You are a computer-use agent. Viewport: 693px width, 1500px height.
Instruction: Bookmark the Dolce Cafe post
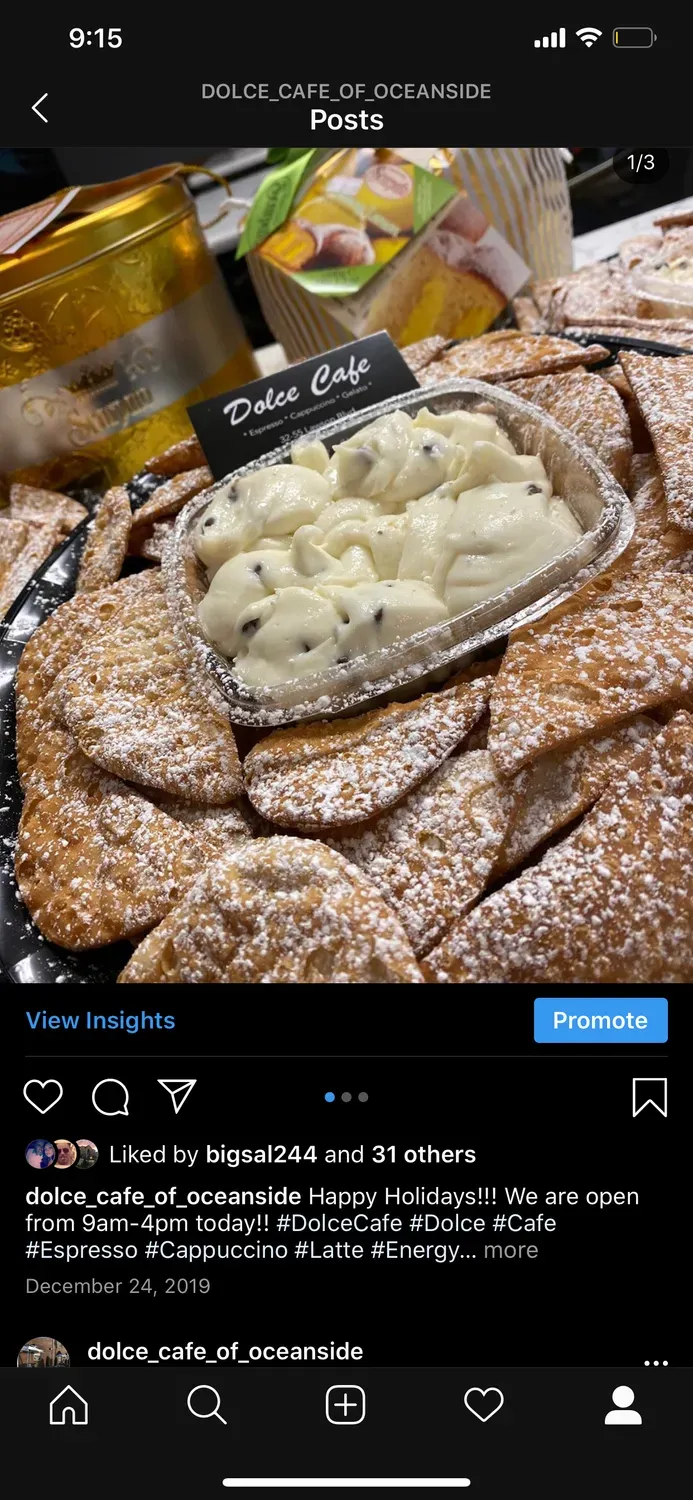(x=649, y=1097)
